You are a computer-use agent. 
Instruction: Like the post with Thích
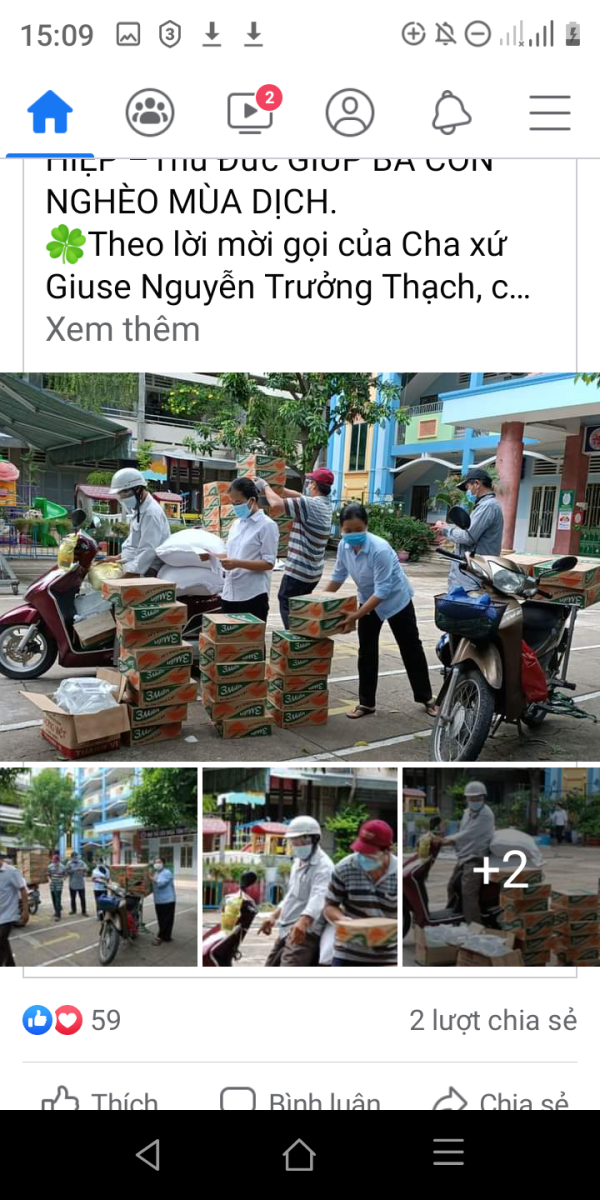pyautogui.click(x=100, y=1100)
